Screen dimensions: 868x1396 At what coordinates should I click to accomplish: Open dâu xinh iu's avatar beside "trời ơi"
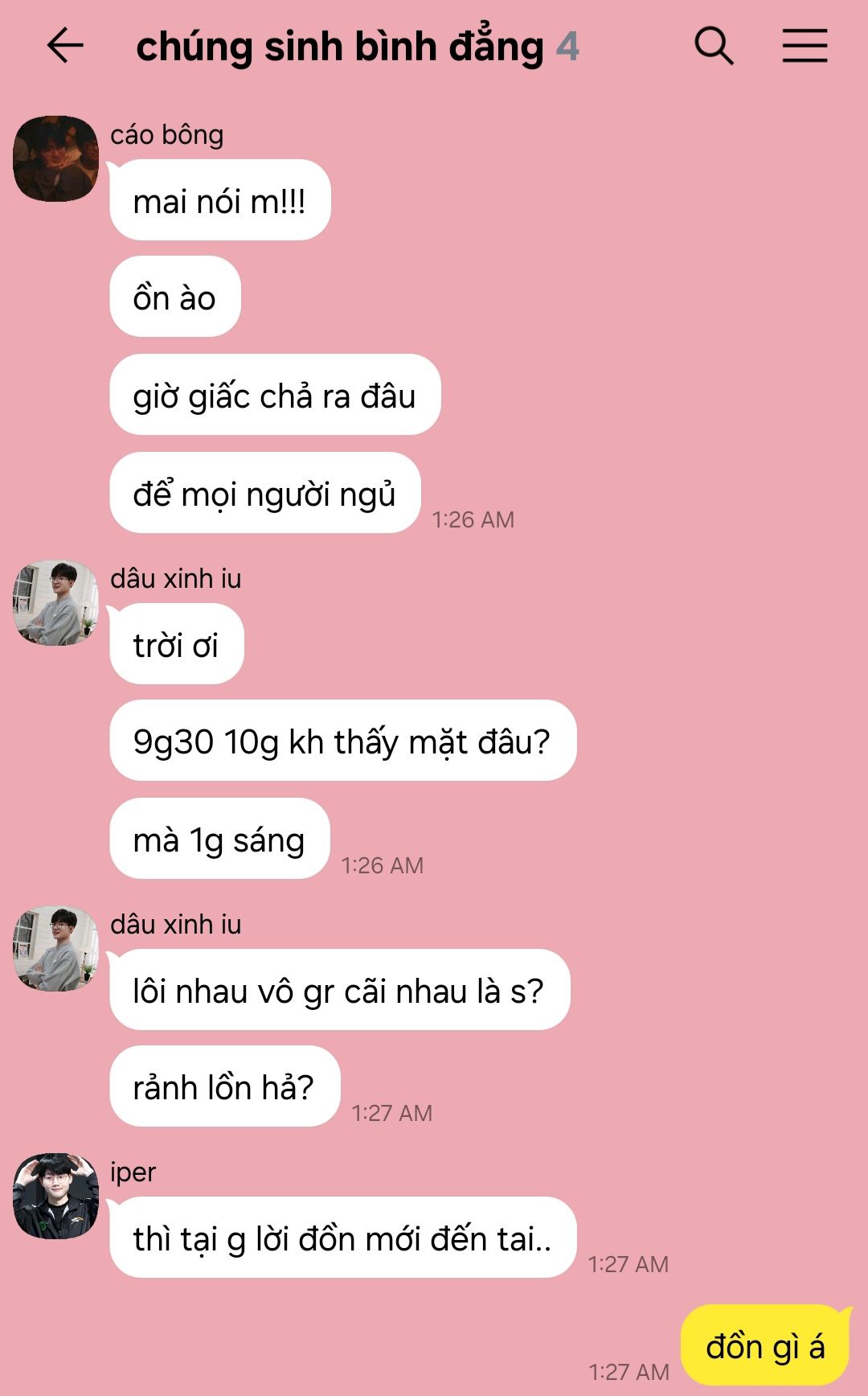(x=55, y=602)
